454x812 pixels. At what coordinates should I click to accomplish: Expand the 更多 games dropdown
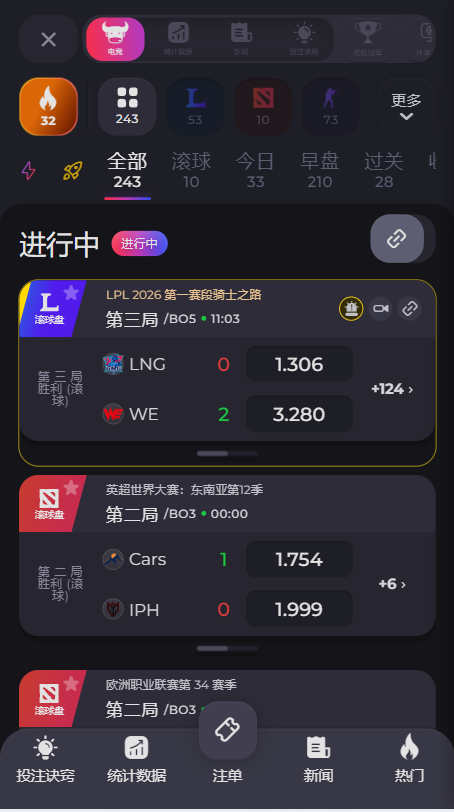tap(406, 107)
